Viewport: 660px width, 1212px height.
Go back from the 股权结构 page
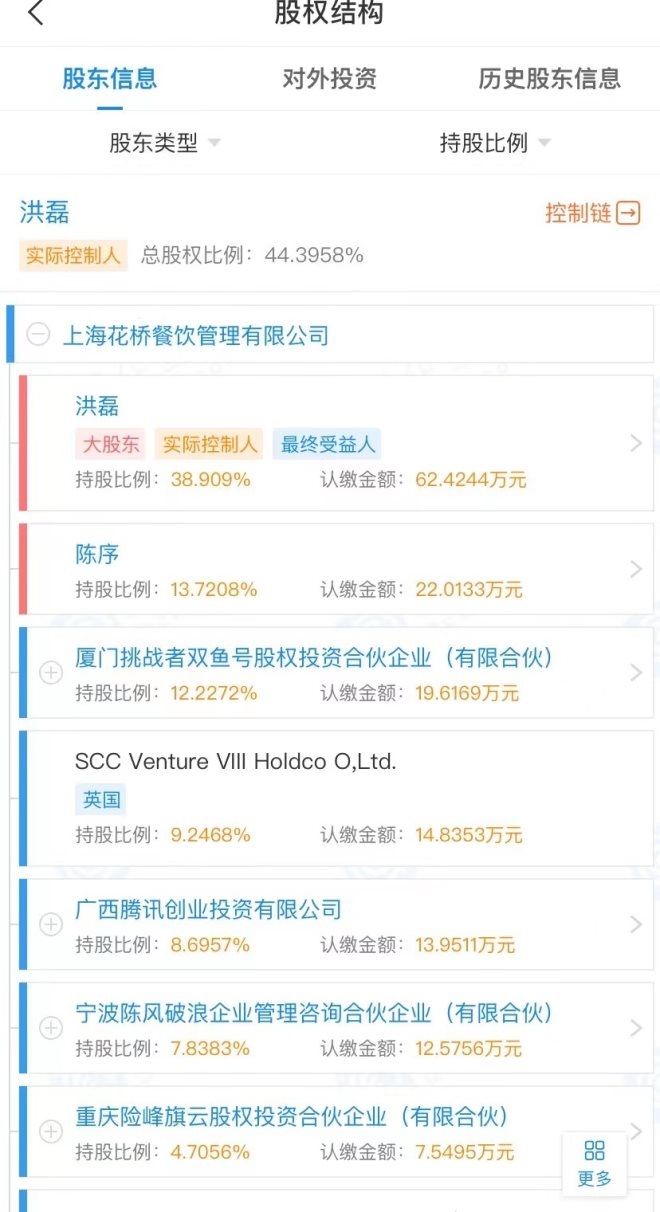[36, 14]
